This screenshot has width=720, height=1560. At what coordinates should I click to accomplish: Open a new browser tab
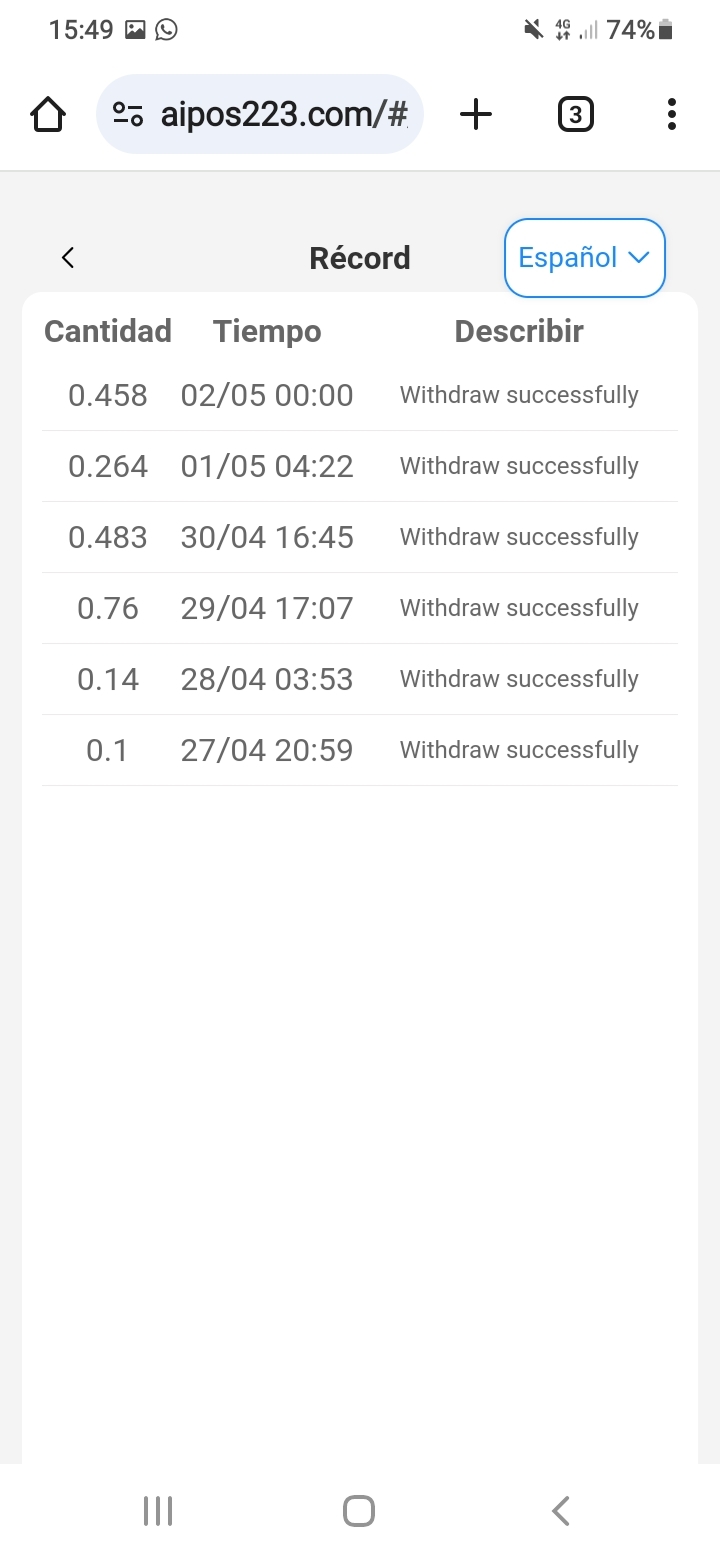476,115
